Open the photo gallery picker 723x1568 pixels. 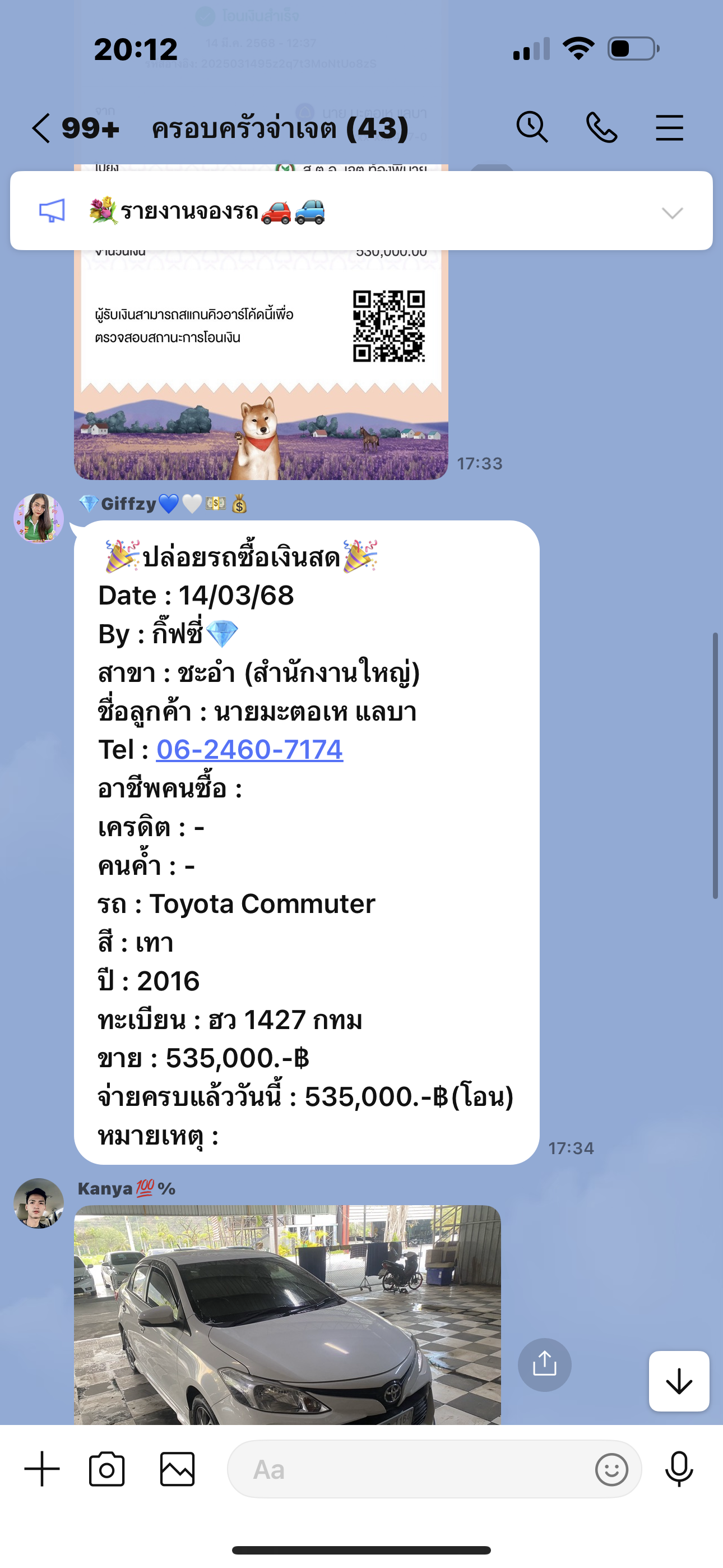177,1469
